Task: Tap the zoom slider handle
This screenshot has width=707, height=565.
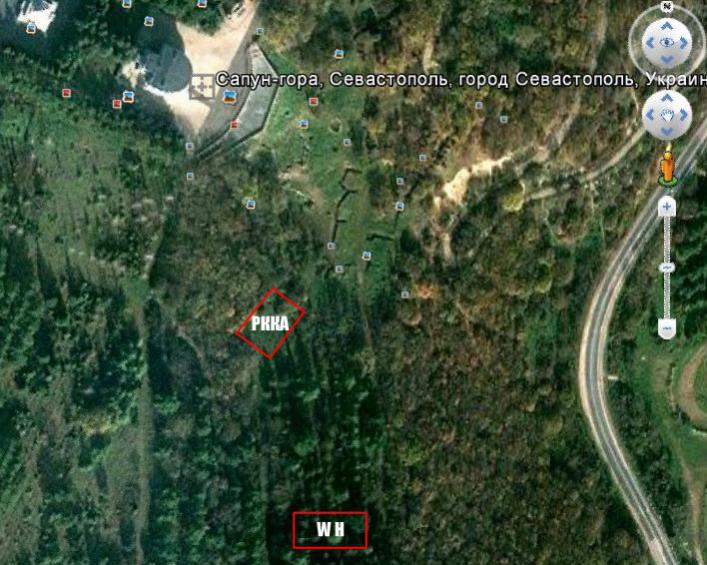Action: click(x=667, y=268)
